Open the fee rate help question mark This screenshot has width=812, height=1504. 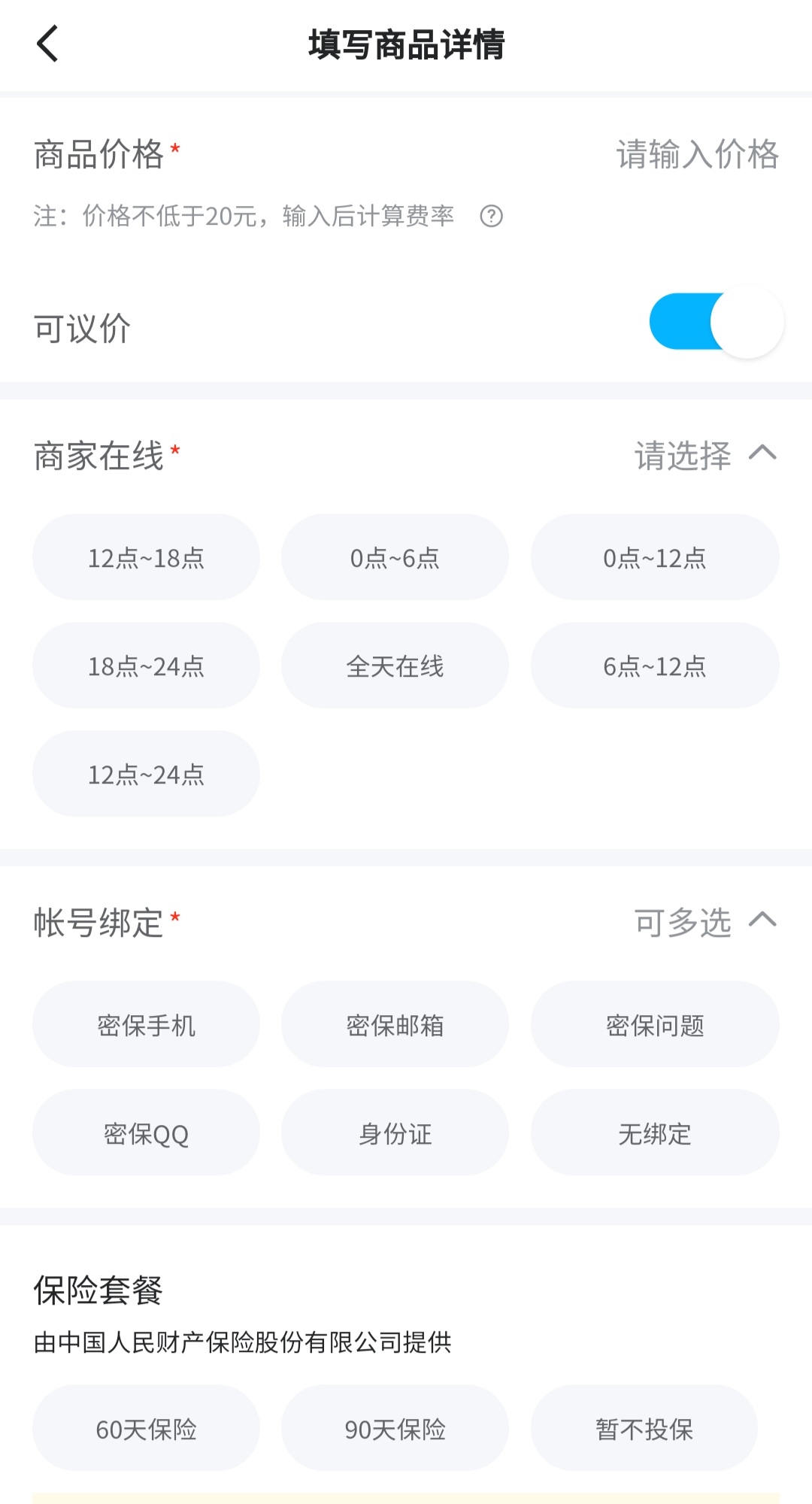pyautogui.click(x=491, y=217)
